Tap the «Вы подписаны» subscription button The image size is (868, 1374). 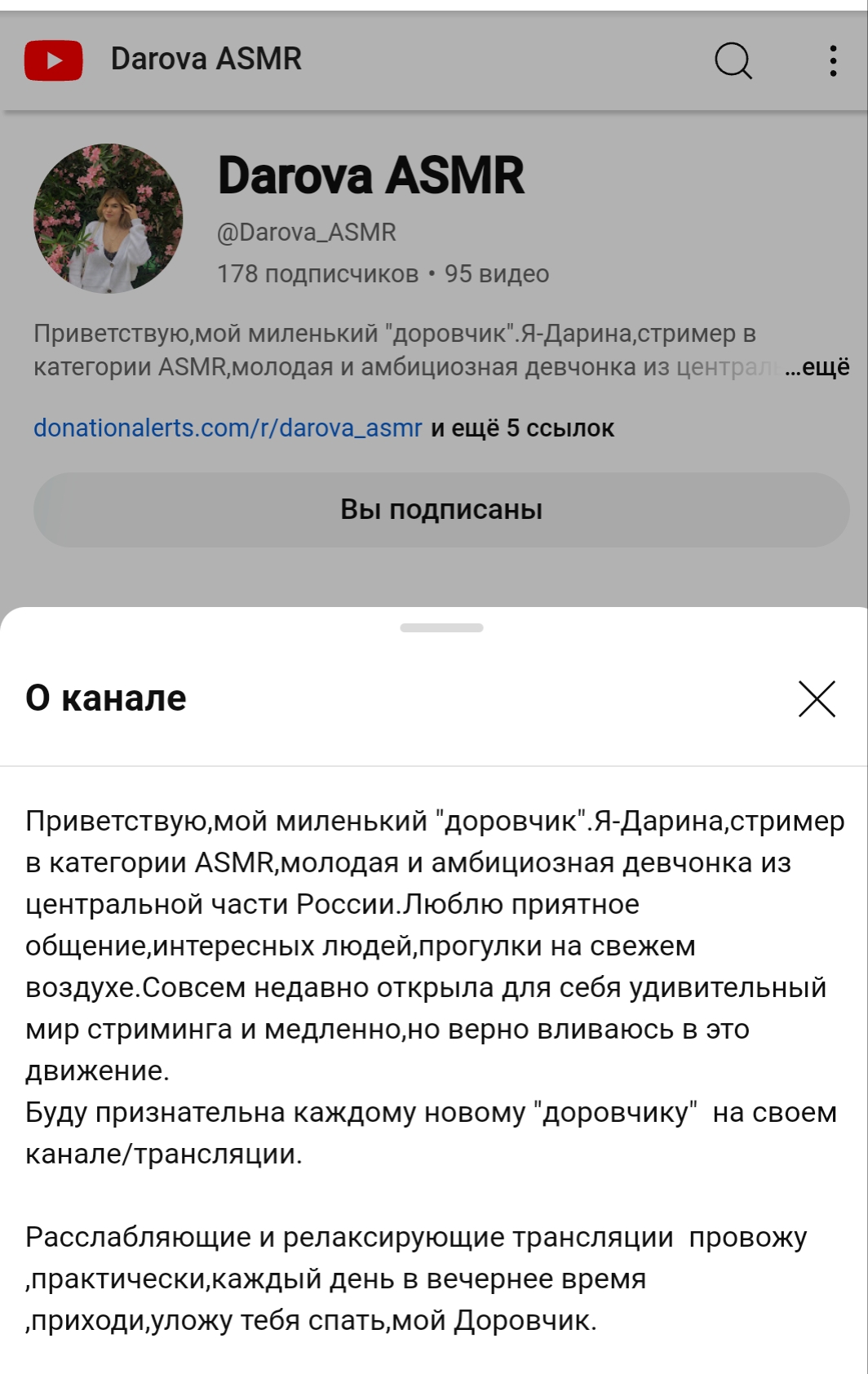click(441, 510)
